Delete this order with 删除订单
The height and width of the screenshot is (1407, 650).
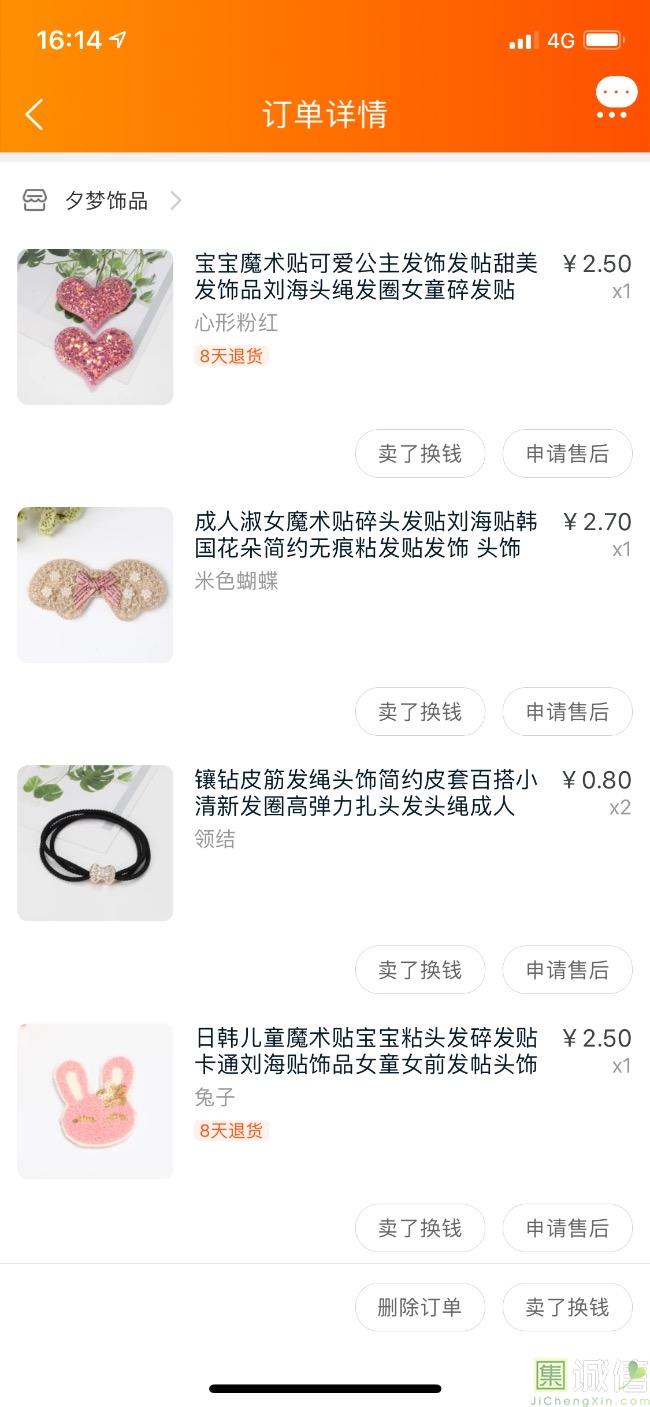pos(420,1307)
